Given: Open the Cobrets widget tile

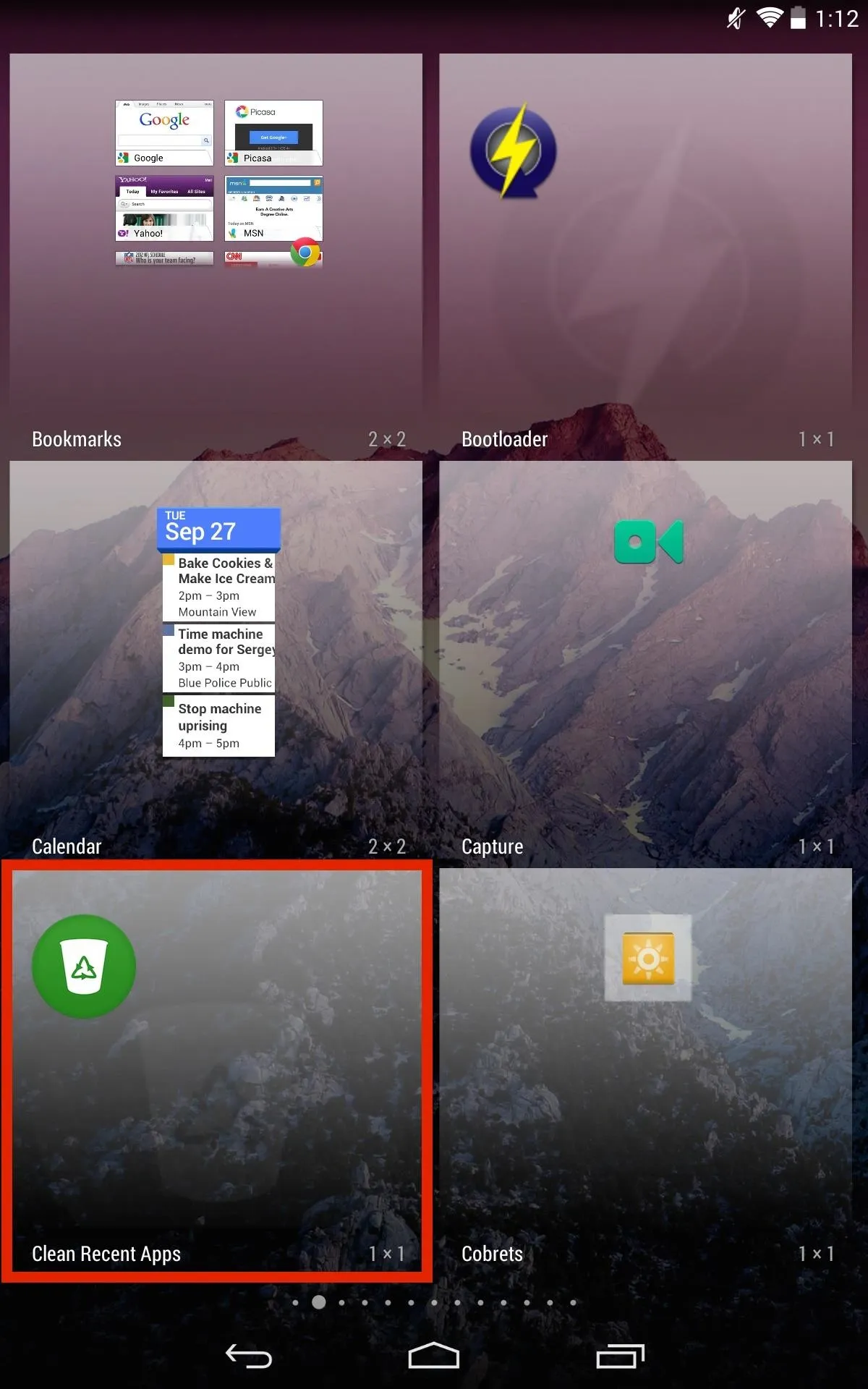Looking at the screenshot, I should (645, 1071).
